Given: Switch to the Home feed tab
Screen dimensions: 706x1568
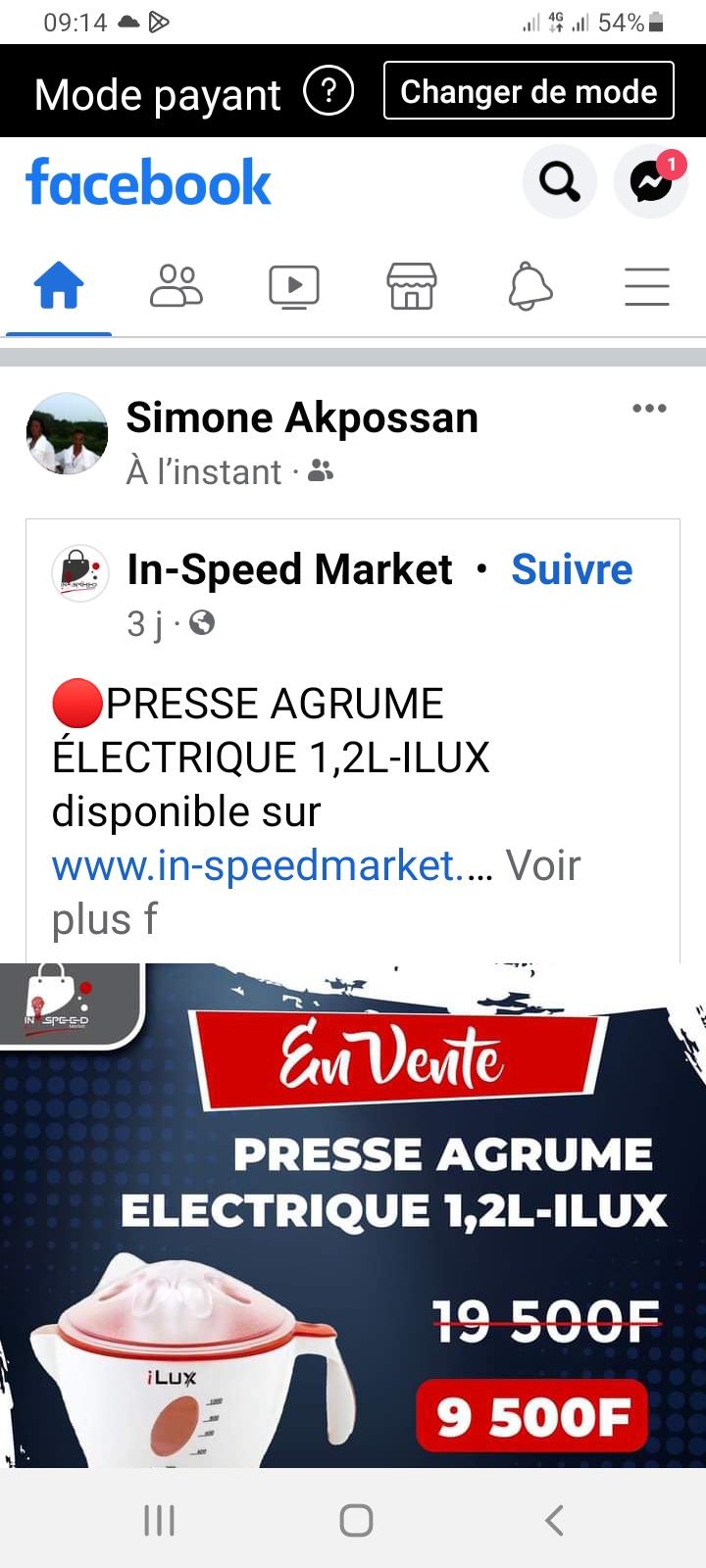Looking at the screenshot, I should [x=59, y=287].
